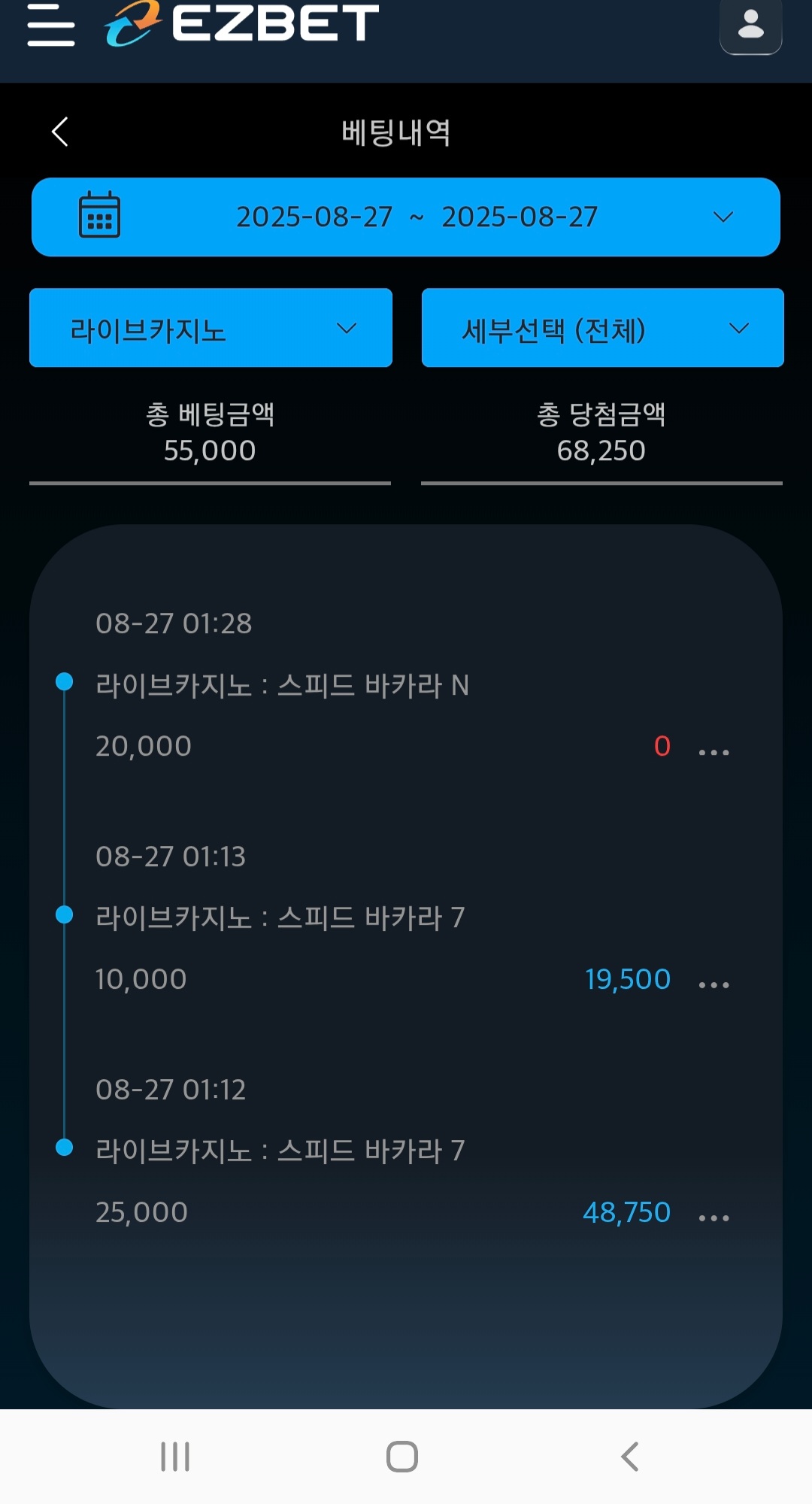Viewport: 812px width, 1504px height.
Task: Go back from 베팅내역 page
Action: (x=60, y=132)
